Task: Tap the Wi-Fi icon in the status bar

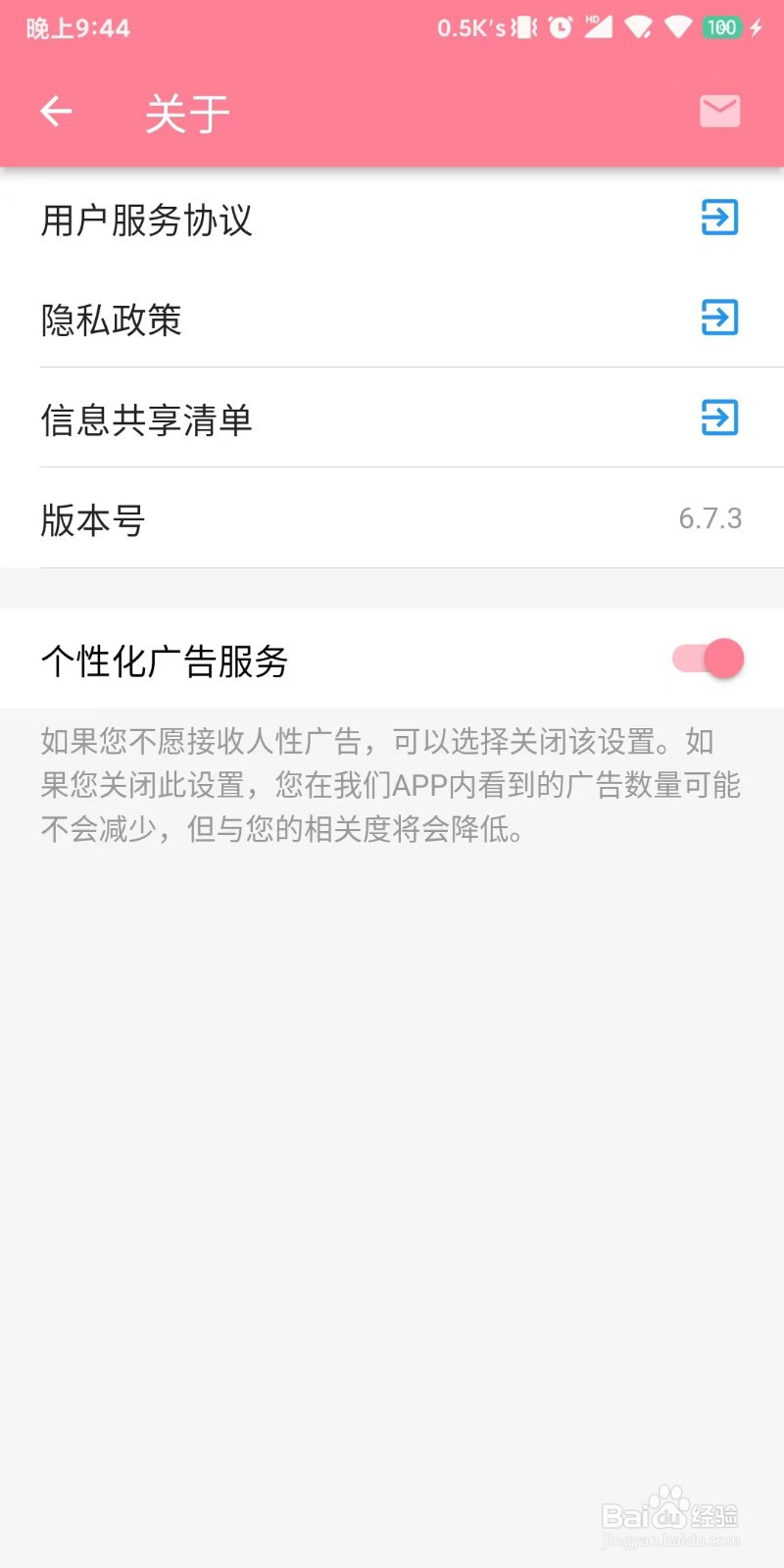Action: coord(678,27)
